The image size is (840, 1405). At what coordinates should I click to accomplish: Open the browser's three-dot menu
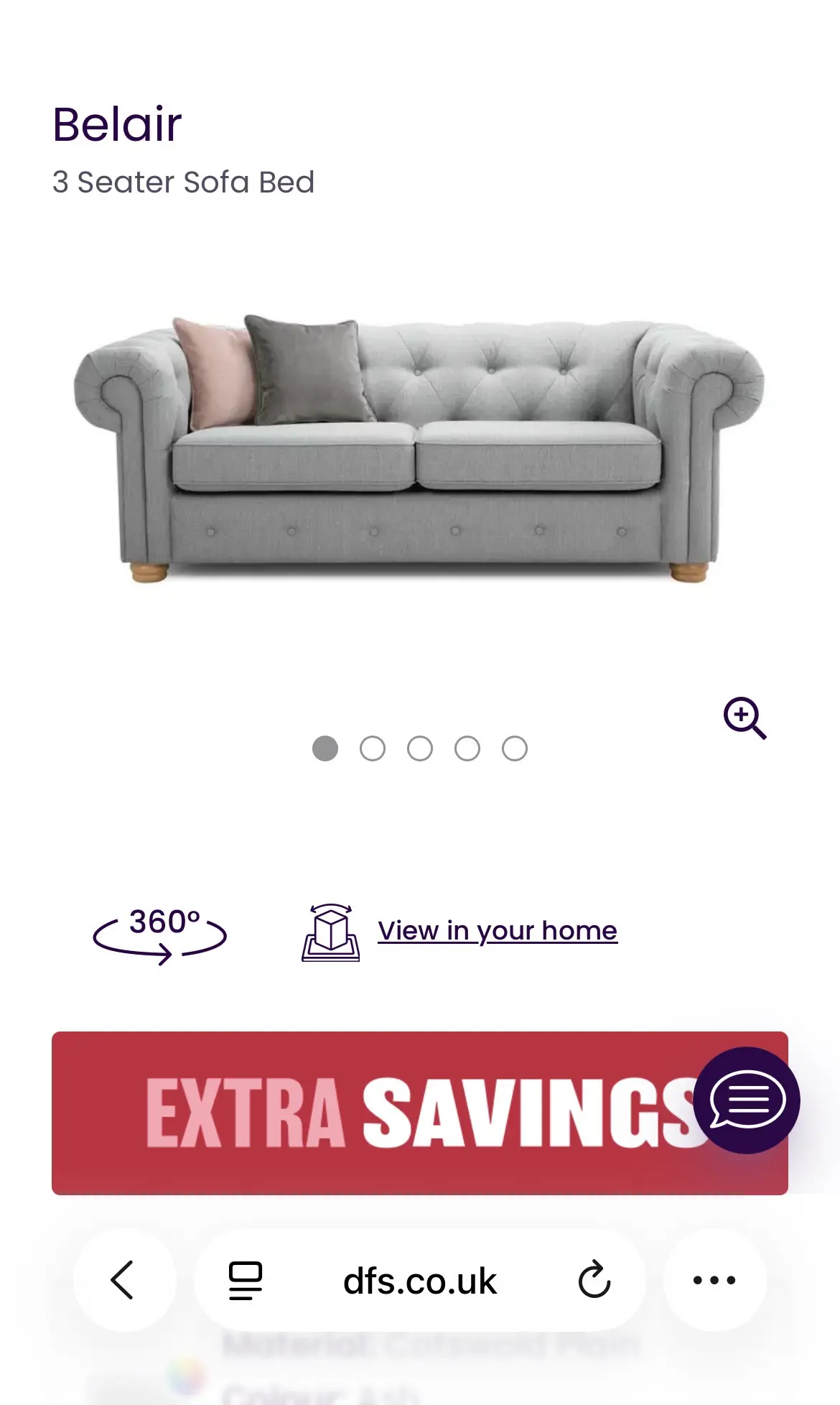[714, 1280]
